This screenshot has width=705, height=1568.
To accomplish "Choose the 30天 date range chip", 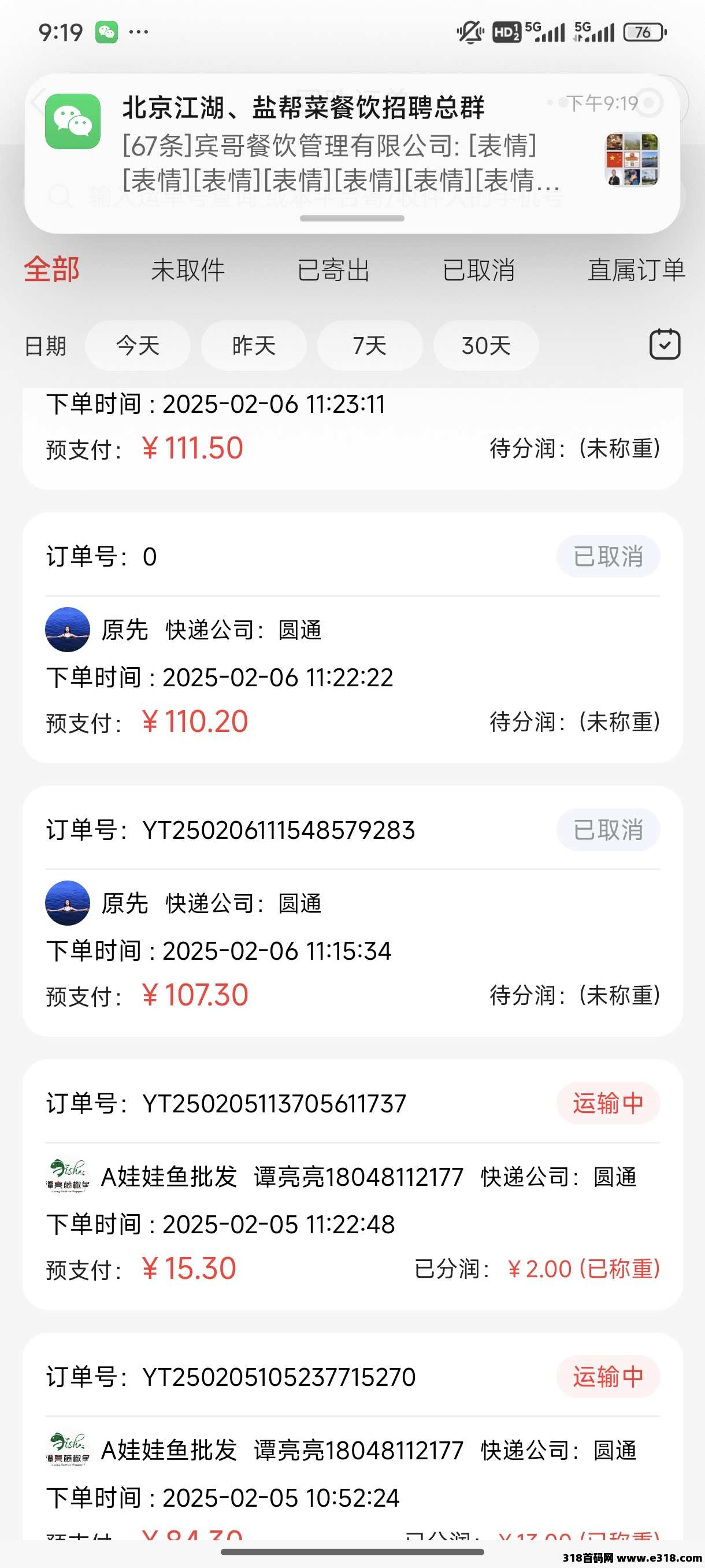I will click(x=486, y=346).
